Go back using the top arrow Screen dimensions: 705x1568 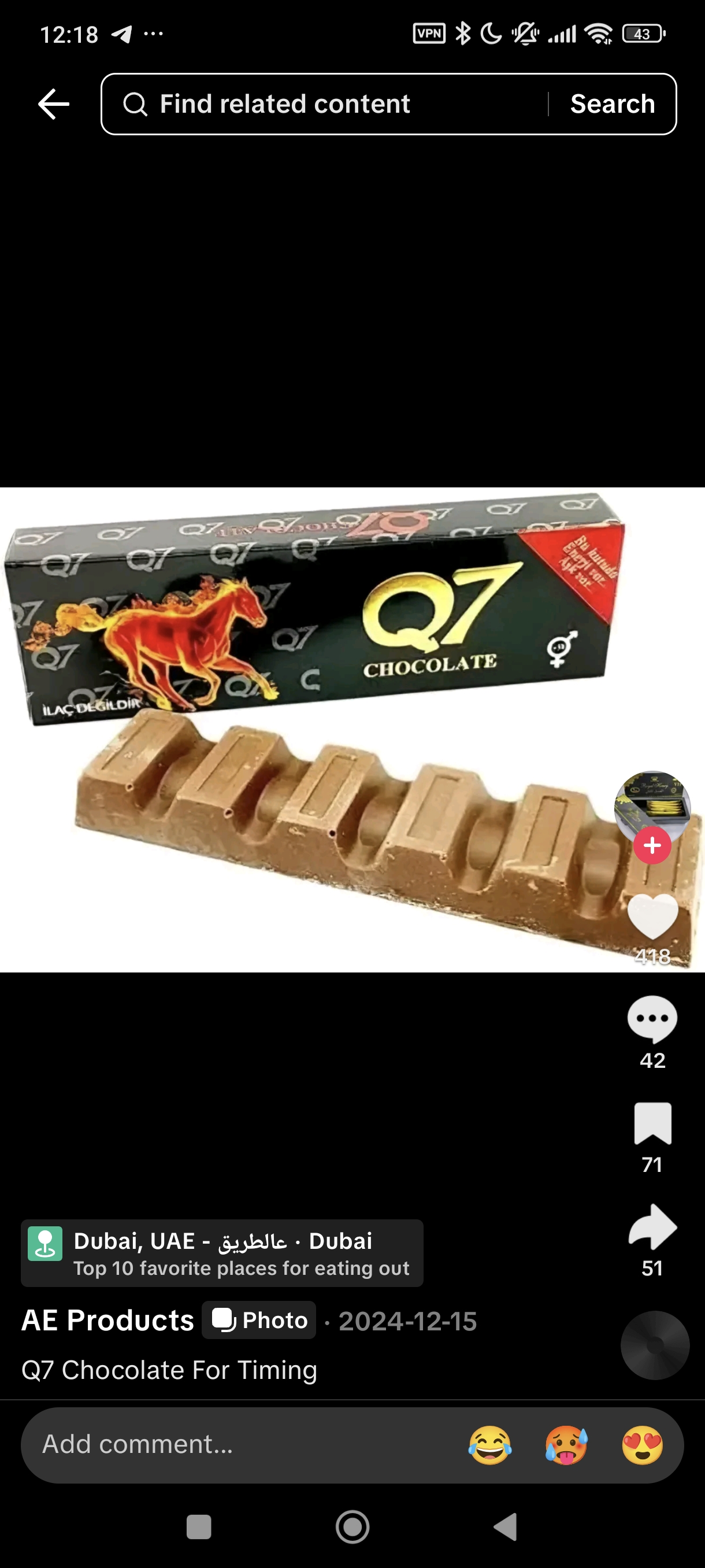[54, 104]
